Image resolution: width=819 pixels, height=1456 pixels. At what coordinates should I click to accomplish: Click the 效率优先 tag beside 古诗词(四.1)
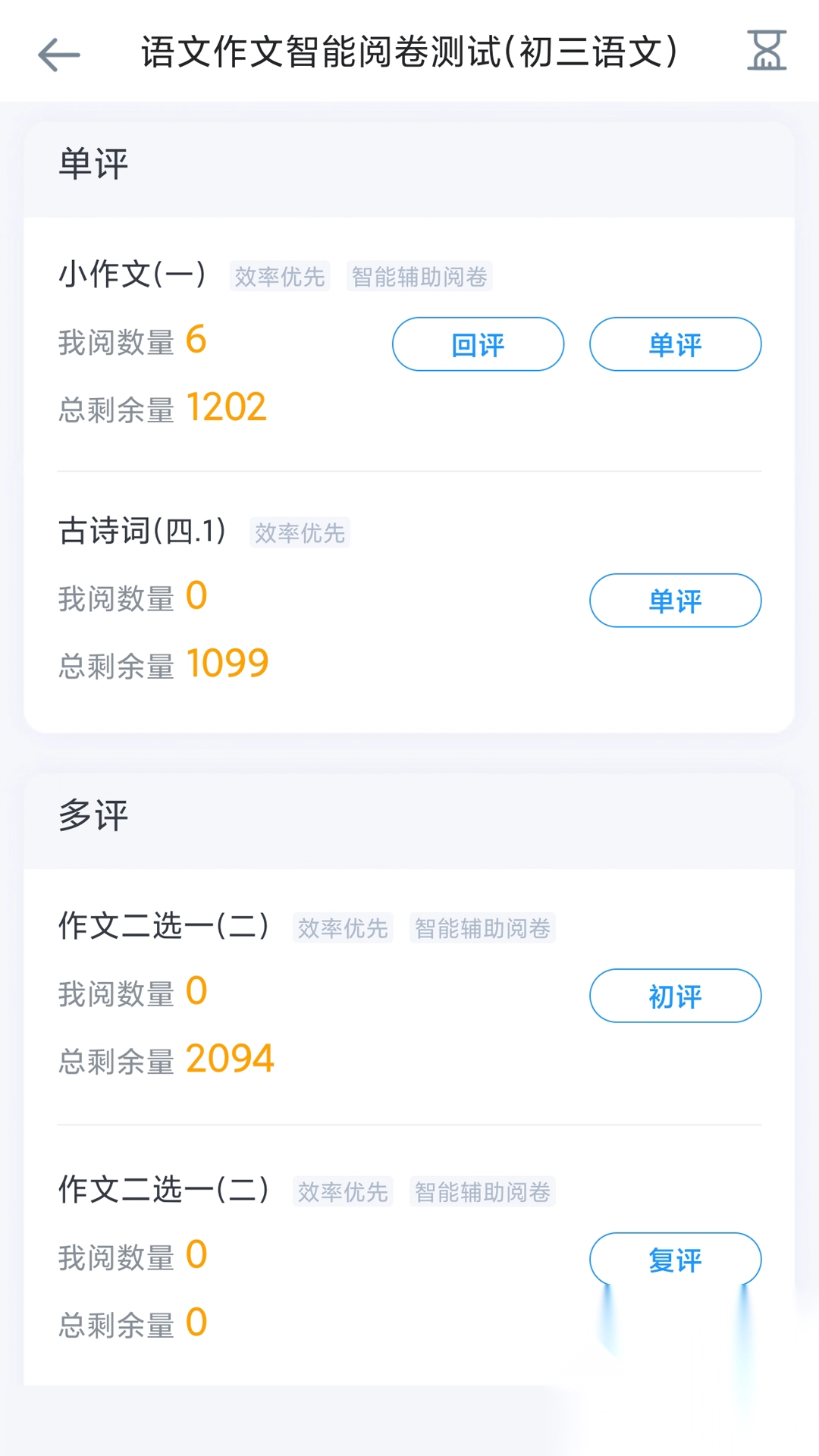coord(300,534)
